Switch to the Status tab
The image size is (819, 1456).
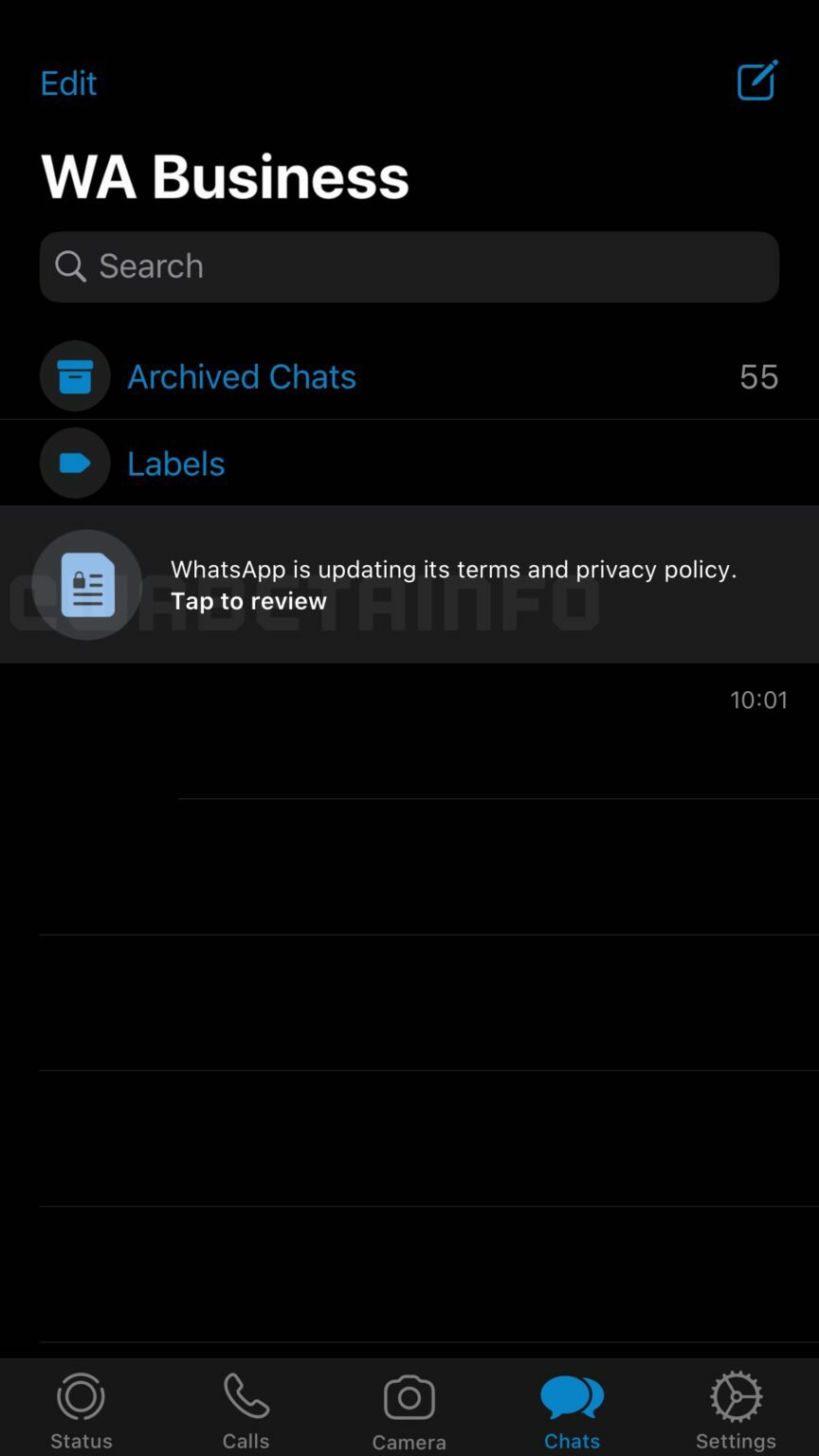pyautogui.click(x=82, y=1410)
